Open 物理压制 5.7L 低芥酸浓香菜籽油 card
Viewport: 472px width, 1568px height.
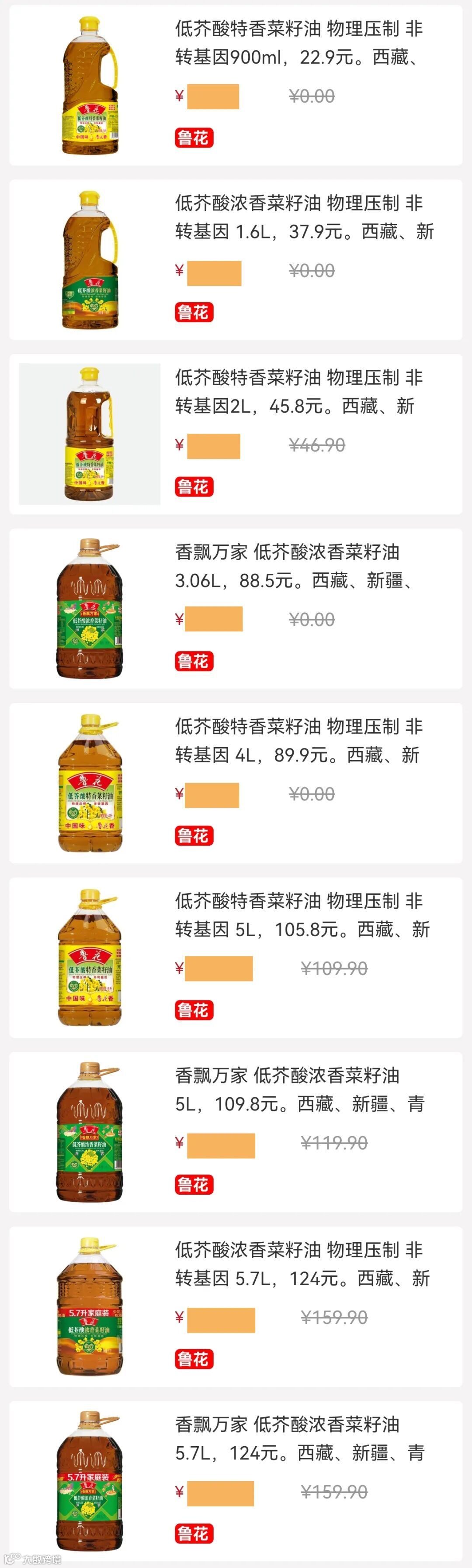(x=302, y=1264)
